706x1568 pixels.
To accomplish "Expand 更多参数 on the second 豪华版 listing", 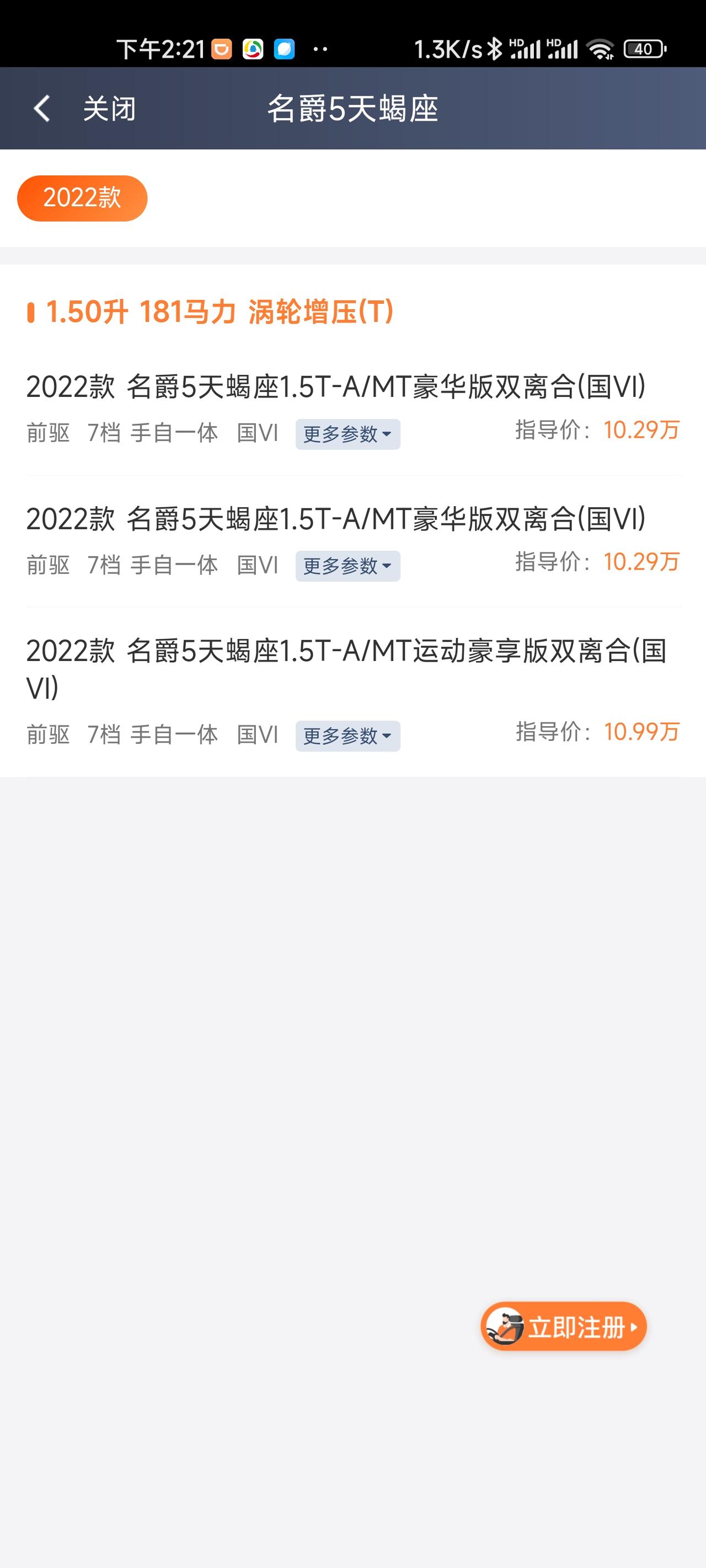I will pos(346,566).
